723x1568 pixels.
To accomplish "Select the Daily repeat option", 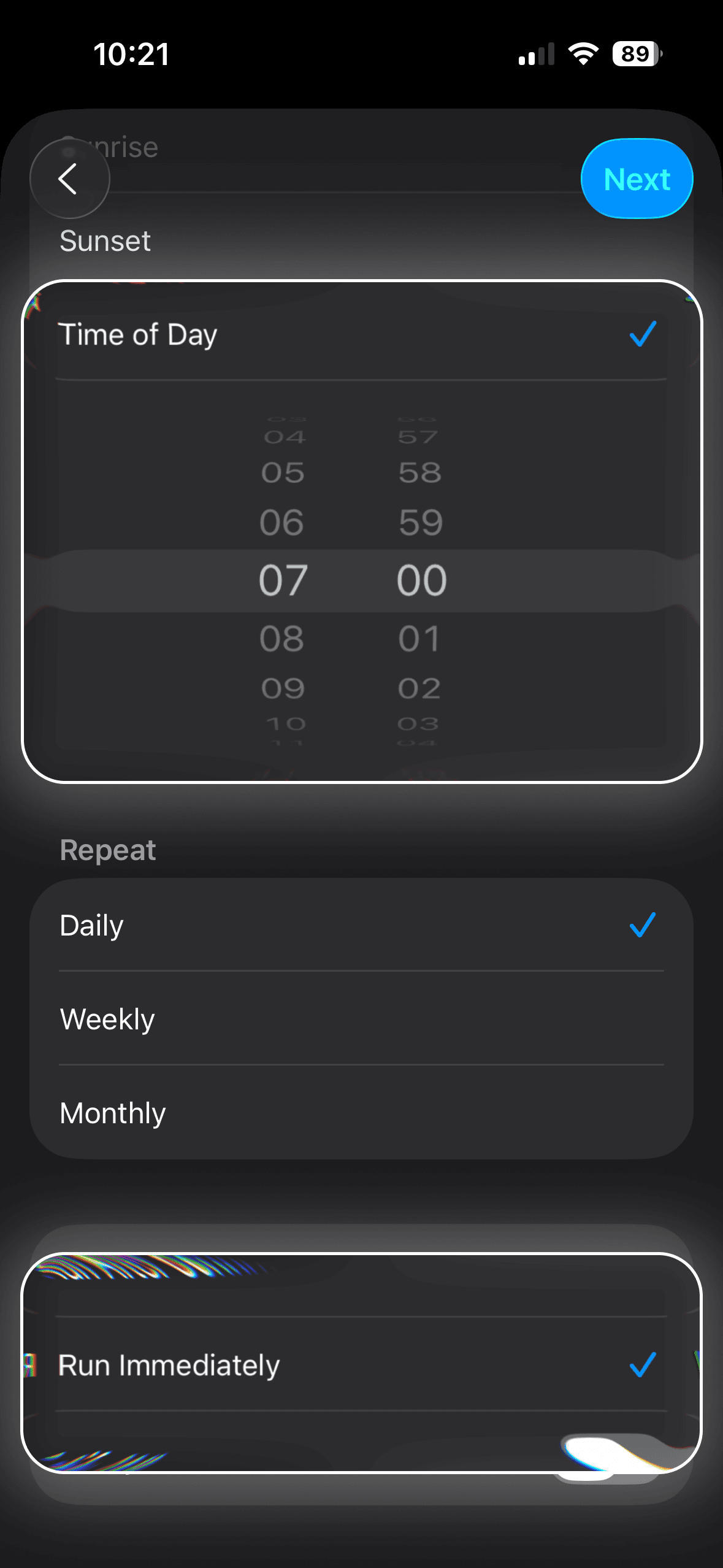I will (x=91, y=926).
